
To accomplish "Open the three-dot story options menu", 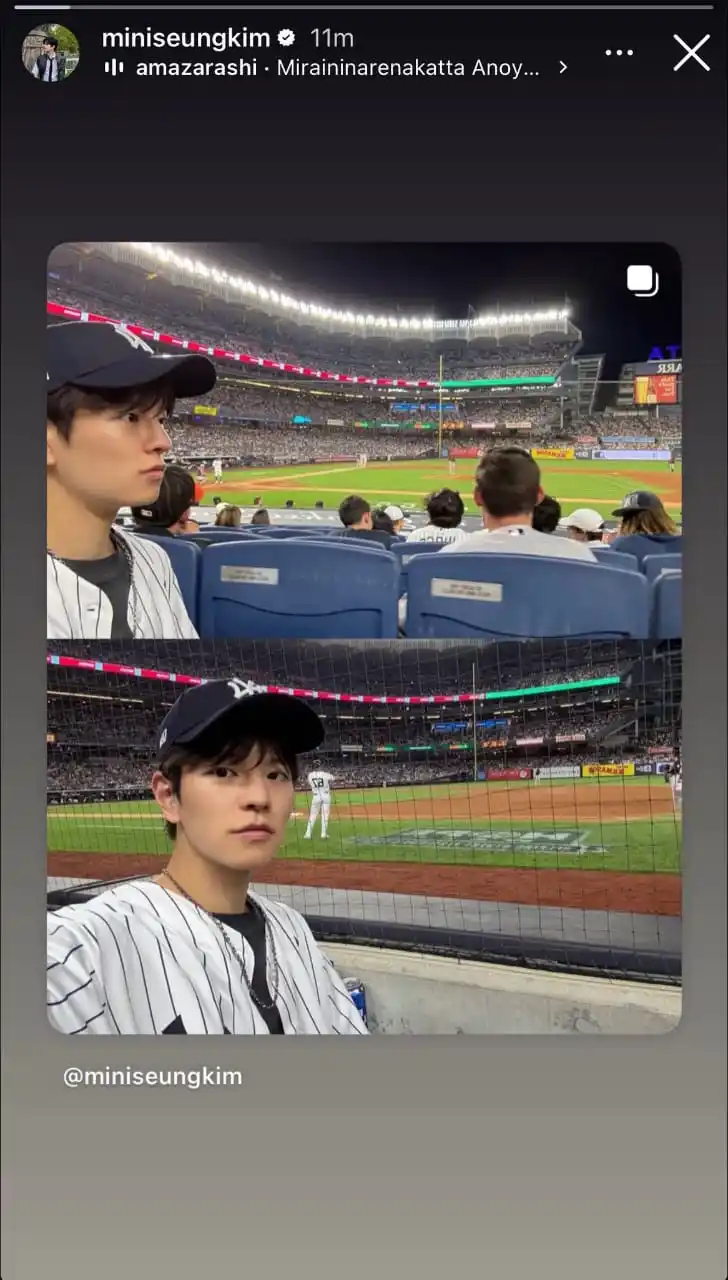I will 619,53.
